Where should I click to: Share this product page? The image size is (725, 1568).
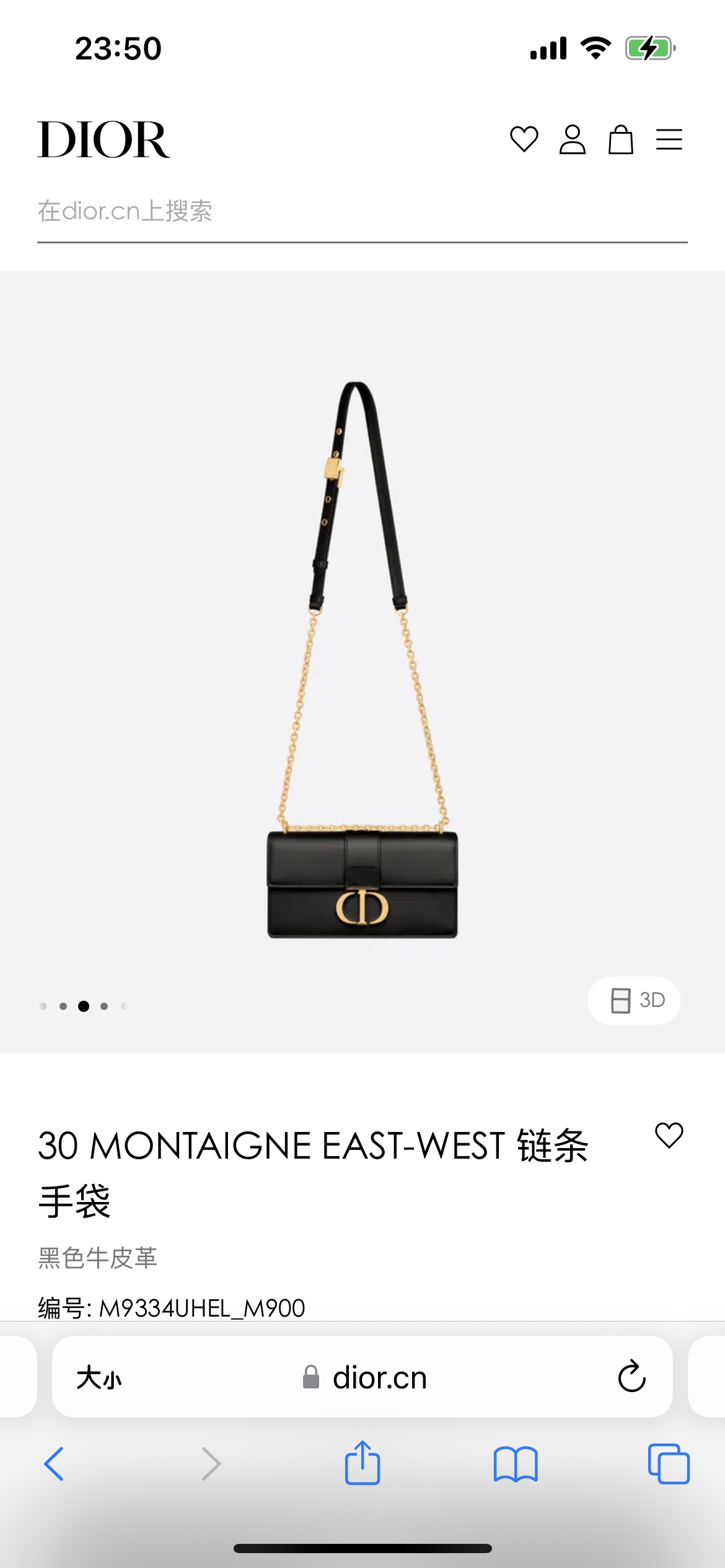(x=362, y=1463)
